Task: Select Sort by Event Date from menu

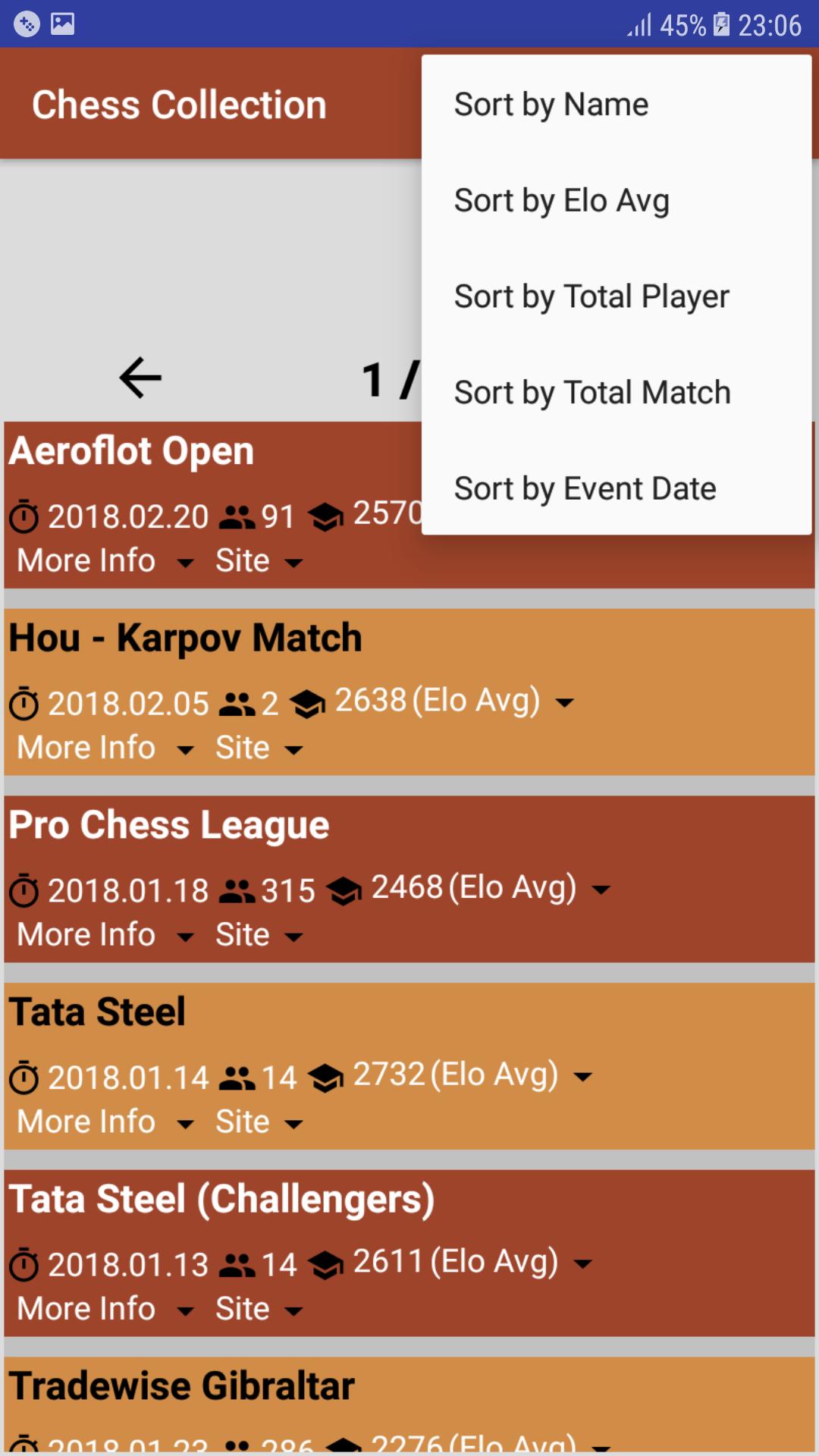Action: (584, 488)
